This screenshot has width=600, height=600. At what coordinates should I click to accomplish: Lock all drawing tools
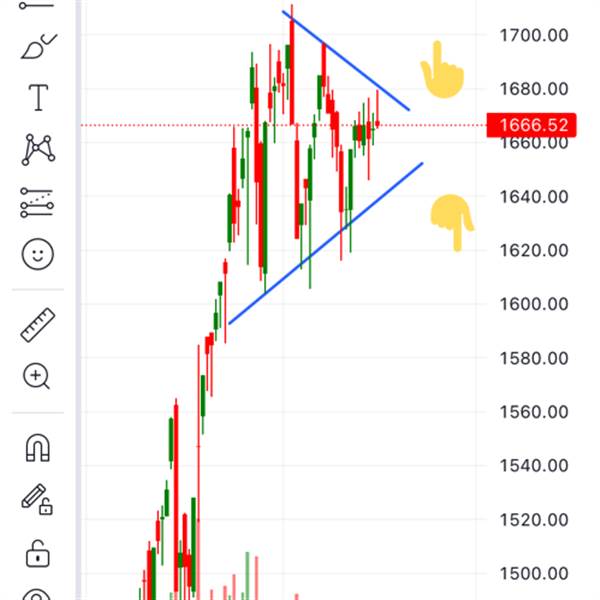38,553
